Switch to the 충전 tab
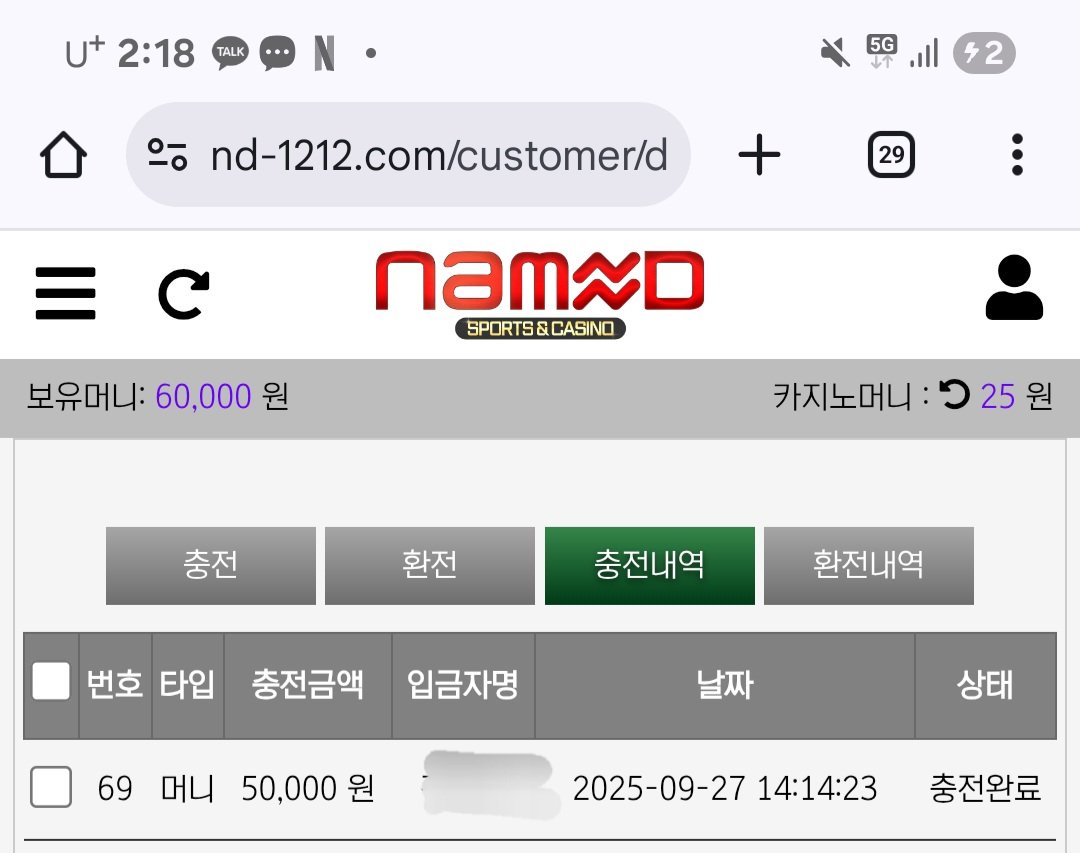 pyautogui.click(x=211, y=565)
